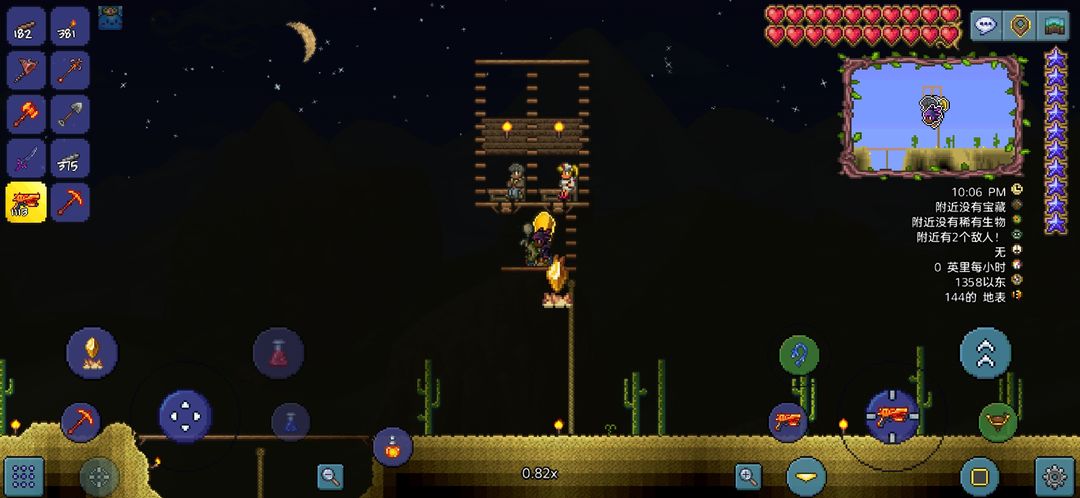Tap the double-arrow jump button
This screenshot has height=498, width=1080.
985,352
